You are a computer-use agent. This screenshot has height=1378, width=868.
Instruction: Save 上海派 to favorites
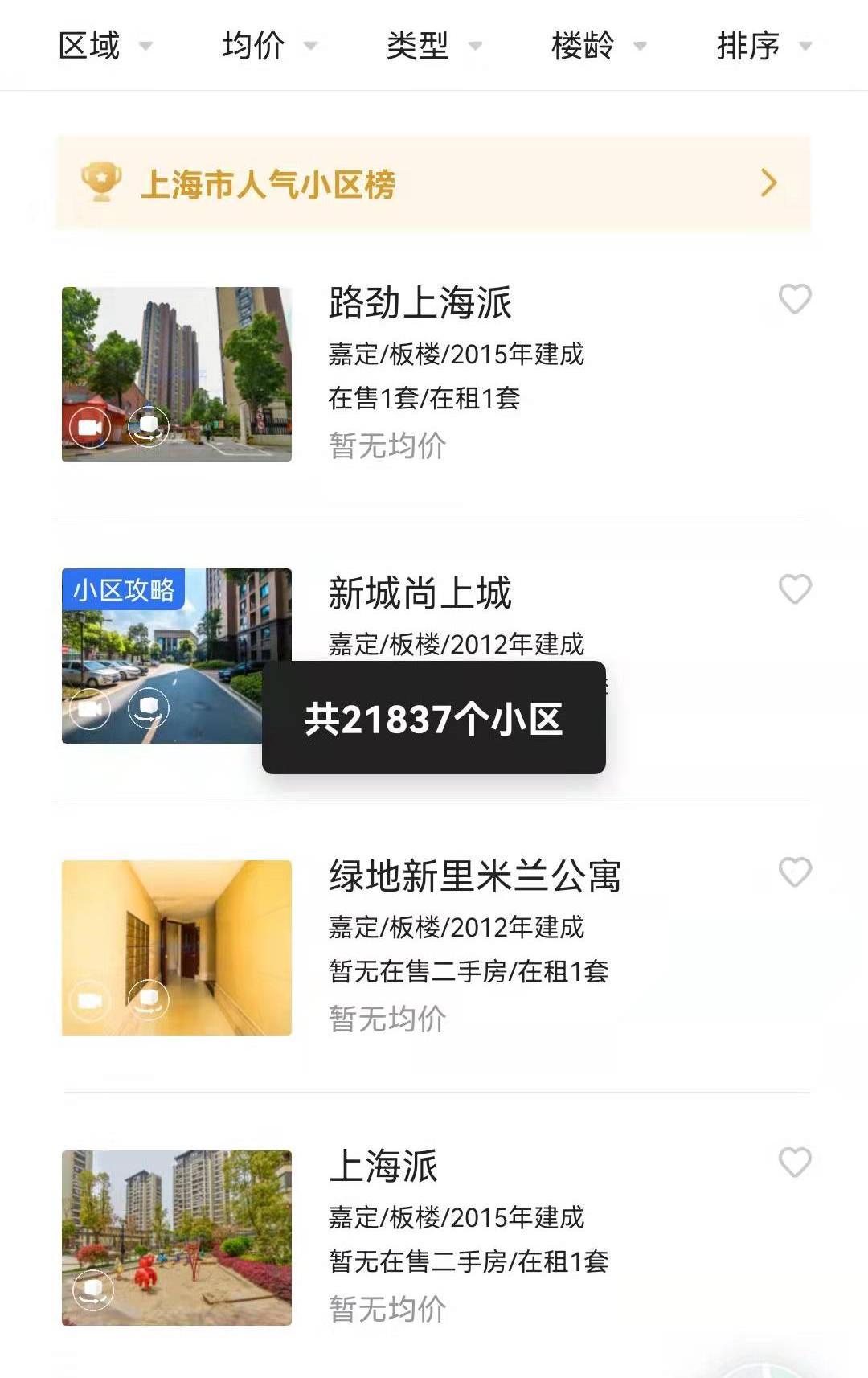click(795, 1163)
